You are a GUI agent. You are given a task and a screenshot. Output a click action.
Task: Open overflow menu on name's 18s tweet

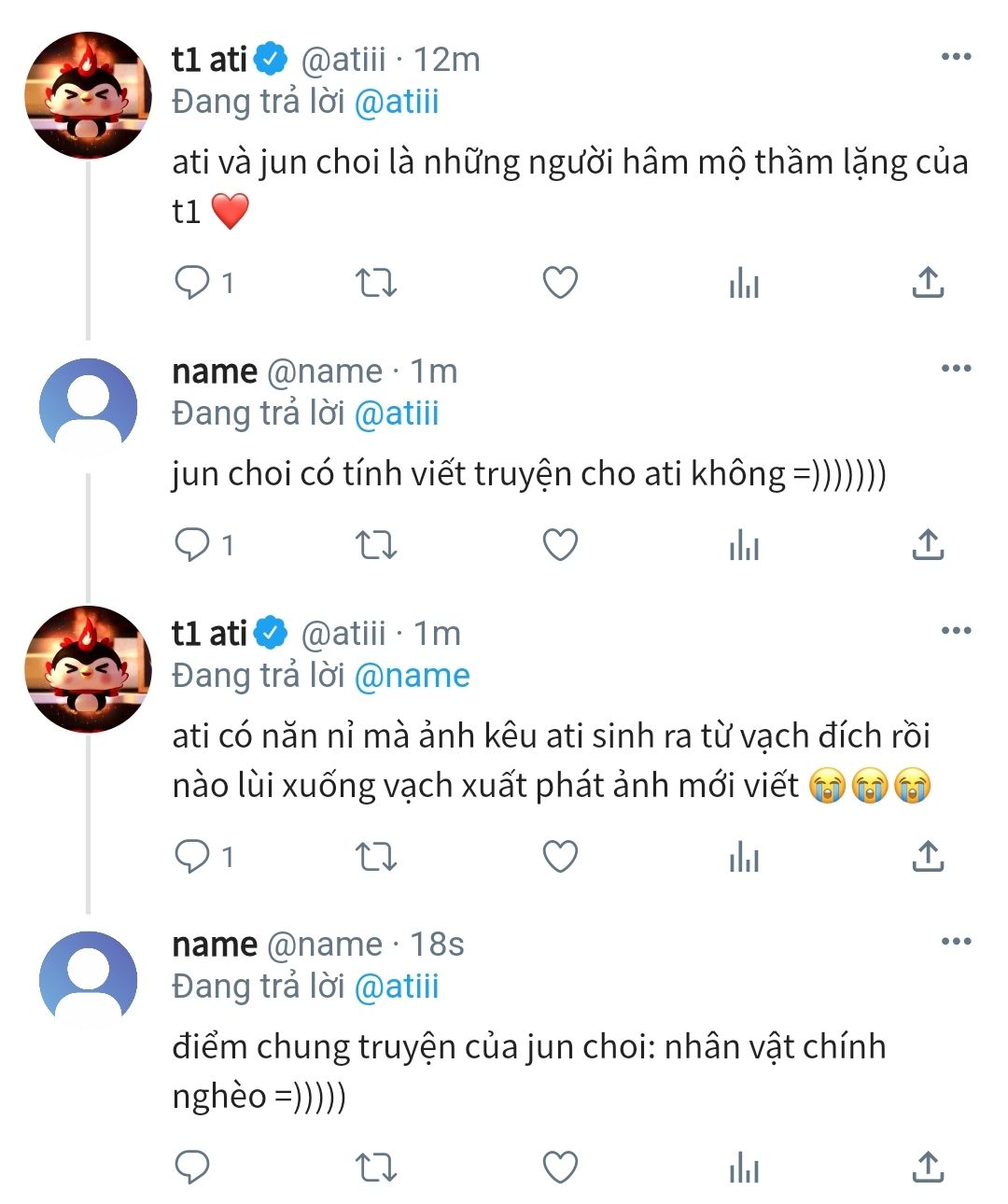(x=956, y=942)
